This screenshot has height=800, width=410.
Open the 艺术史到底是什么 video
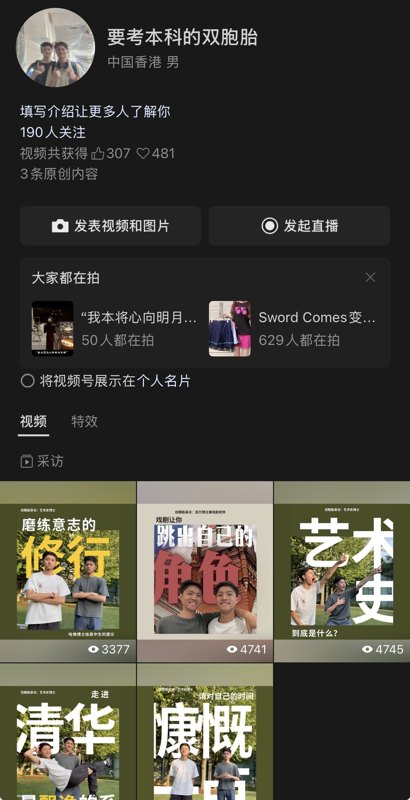(342, 571)
